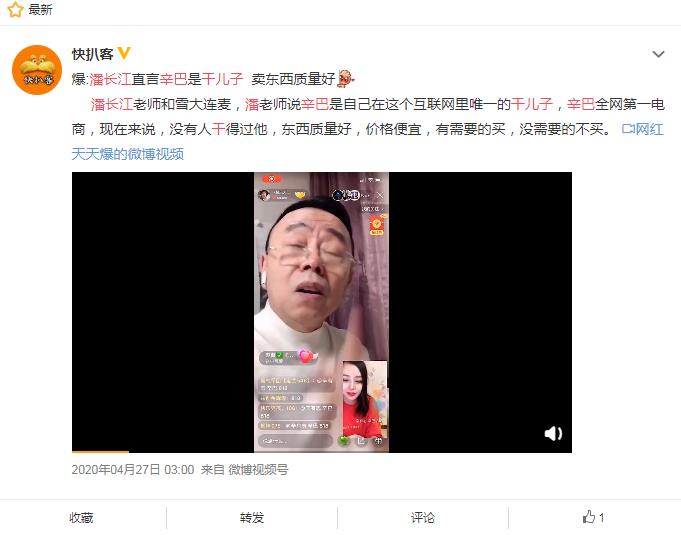This screenshot has width=681, height=535.
Task: Open the 快扒客 username link
Action: point(92,54)
